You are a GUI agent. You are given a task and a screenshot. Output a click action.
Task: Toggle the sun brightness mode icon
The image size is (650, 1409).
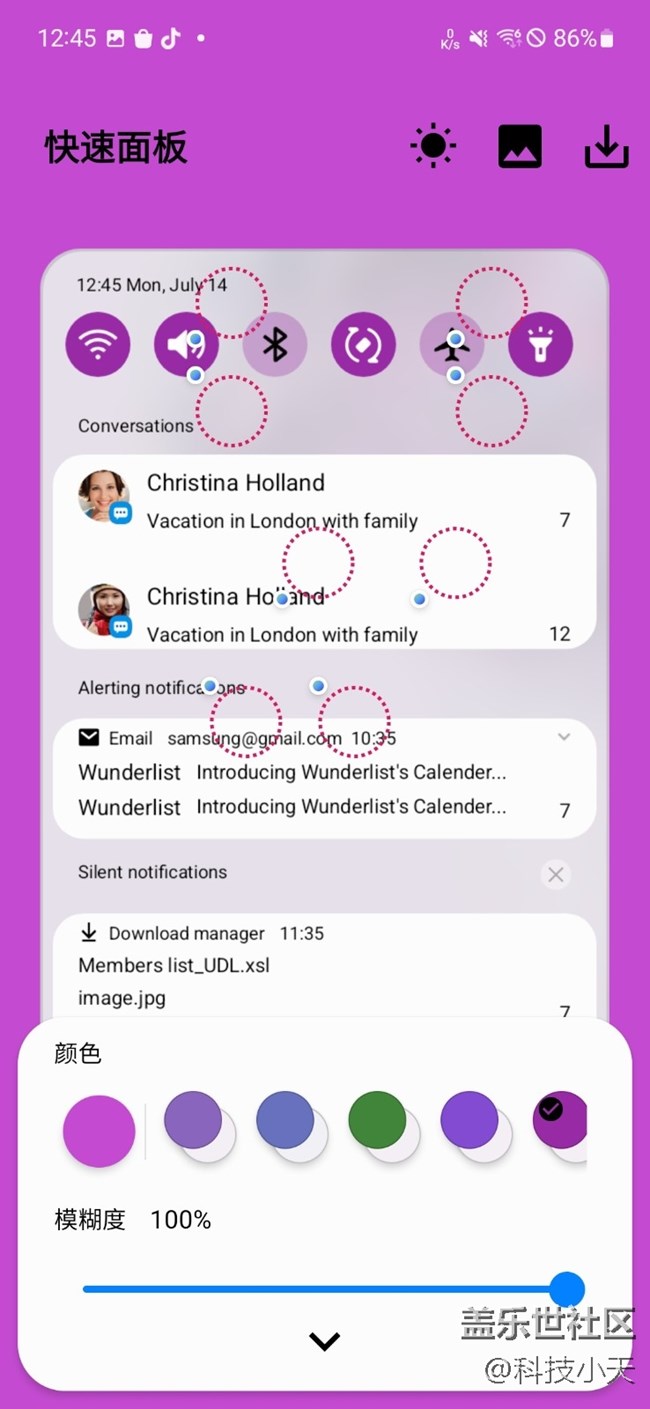[x=433, y=146]
